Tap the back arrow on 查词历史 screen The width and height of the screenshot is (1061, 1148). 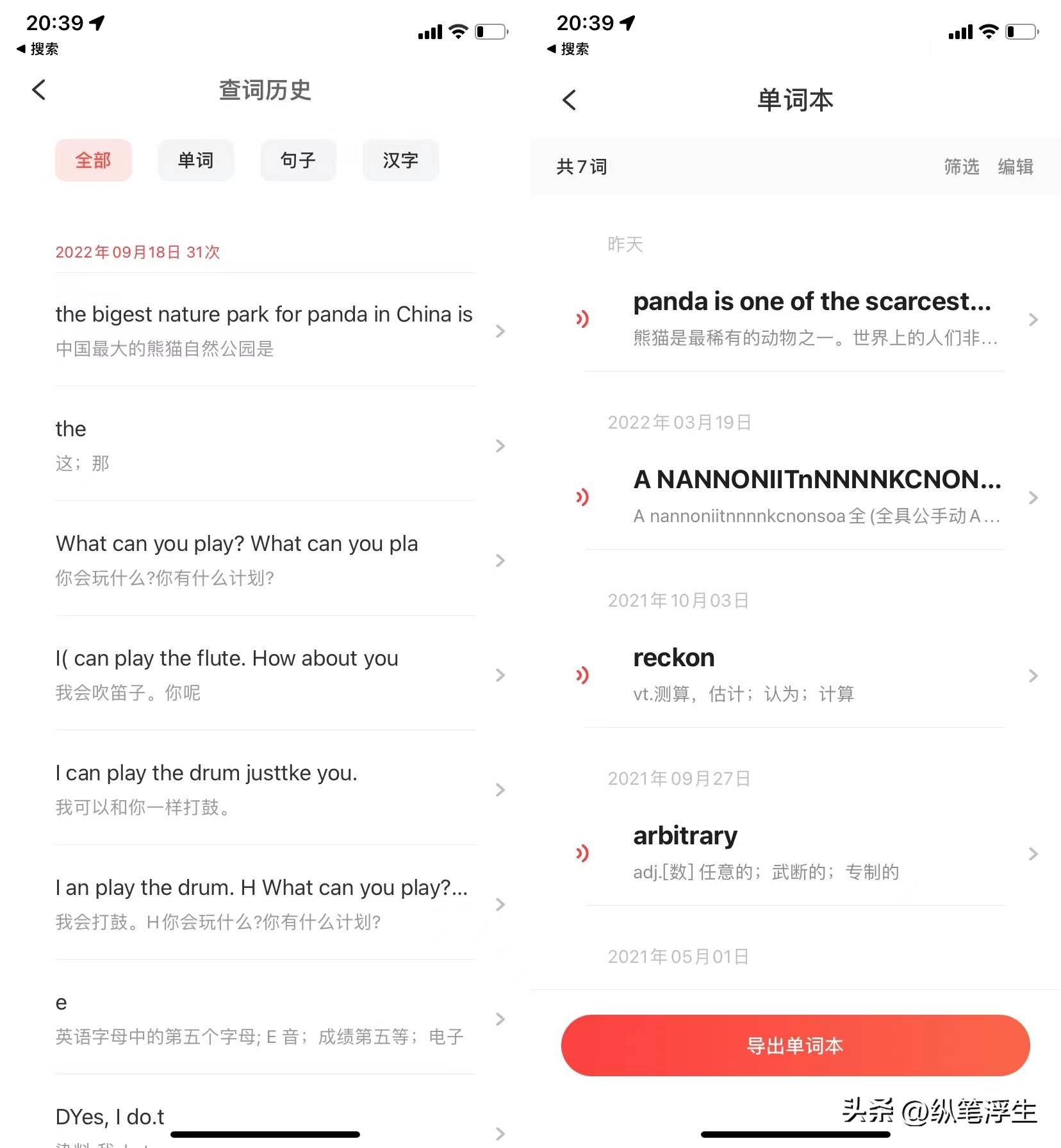pyautogui.click(x=38, y=90)
